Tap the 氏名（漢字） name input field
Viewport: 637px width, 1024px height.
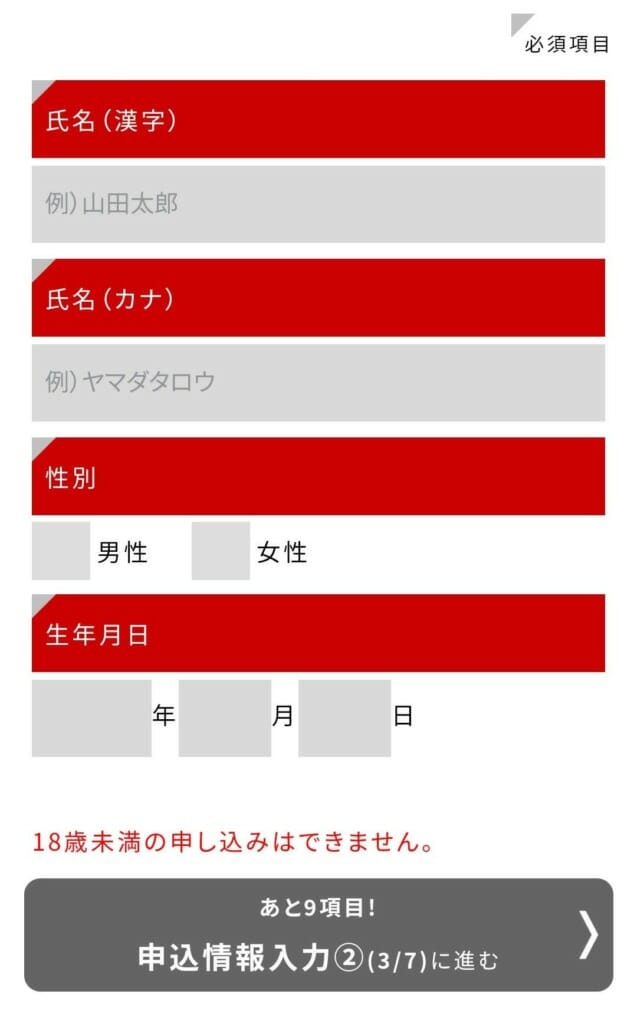(x=318, y=204)
